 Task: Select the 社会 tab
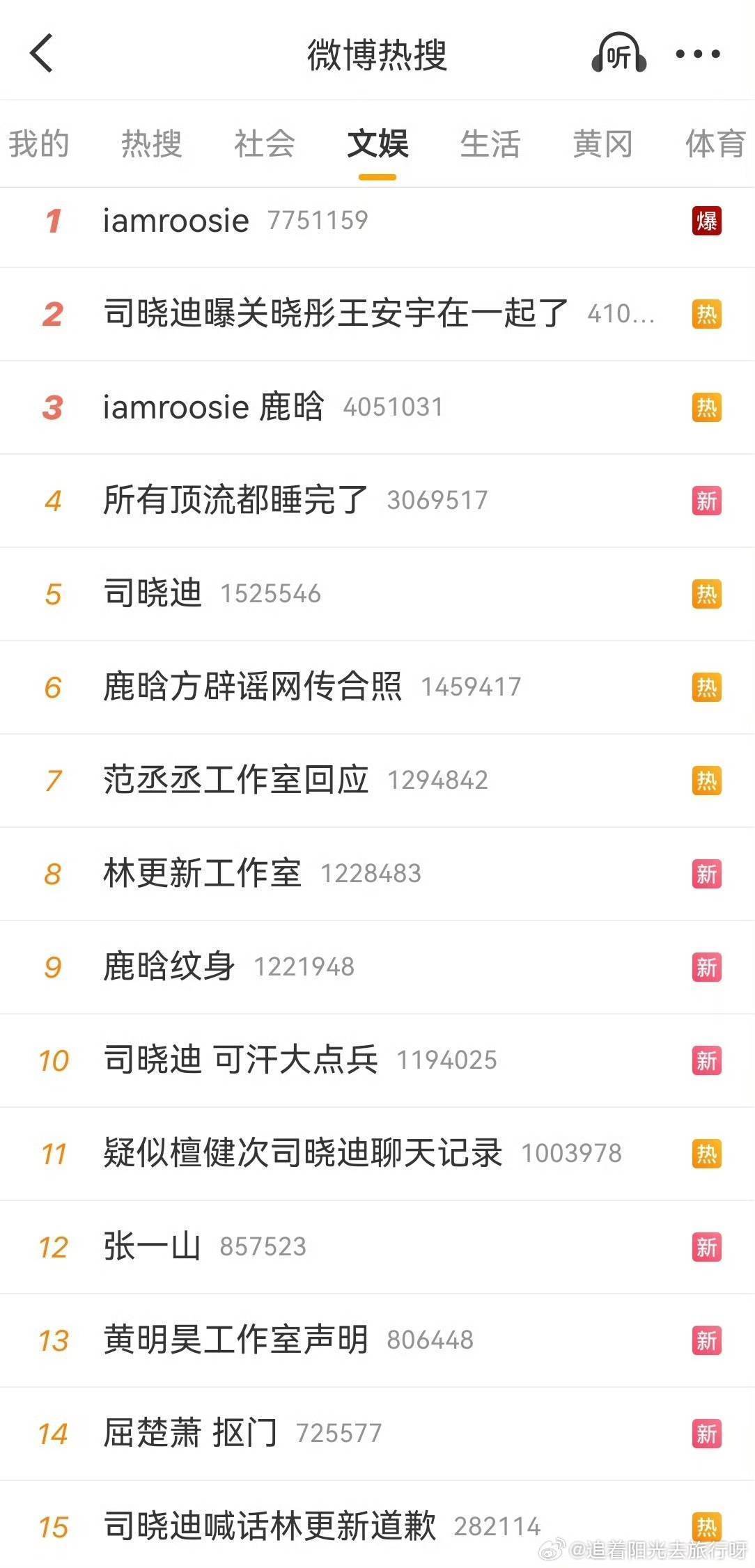click(x=264, y=144)
